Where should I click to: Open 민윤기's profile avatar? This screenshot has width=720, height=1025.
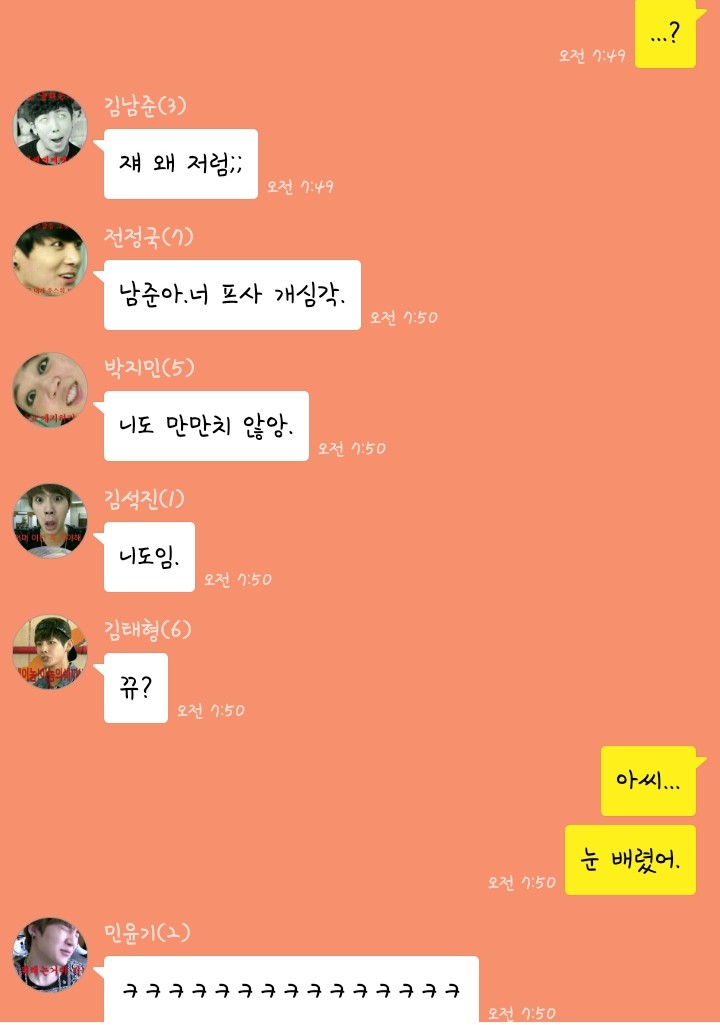point(50,955)
